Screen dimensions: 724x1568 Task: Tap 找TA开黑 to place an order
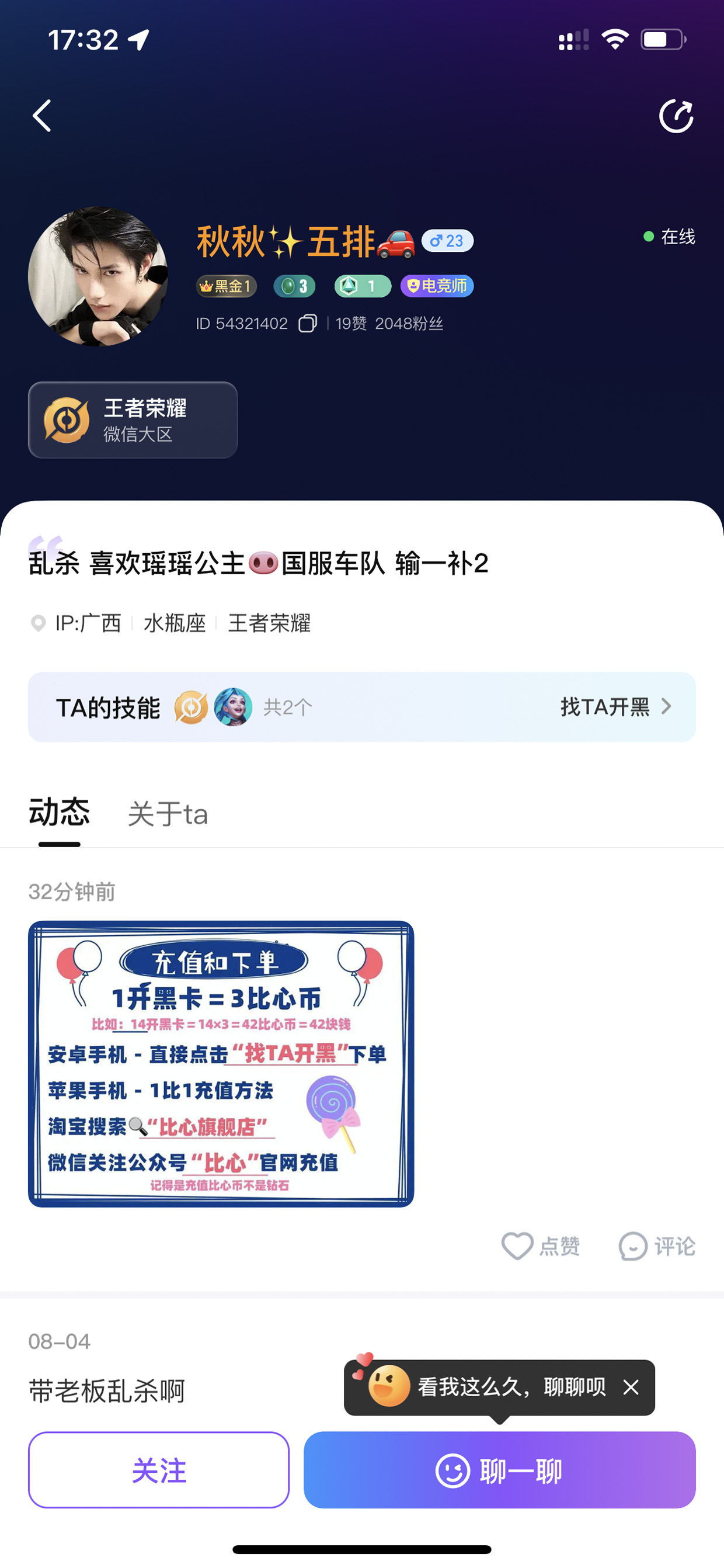615,707
